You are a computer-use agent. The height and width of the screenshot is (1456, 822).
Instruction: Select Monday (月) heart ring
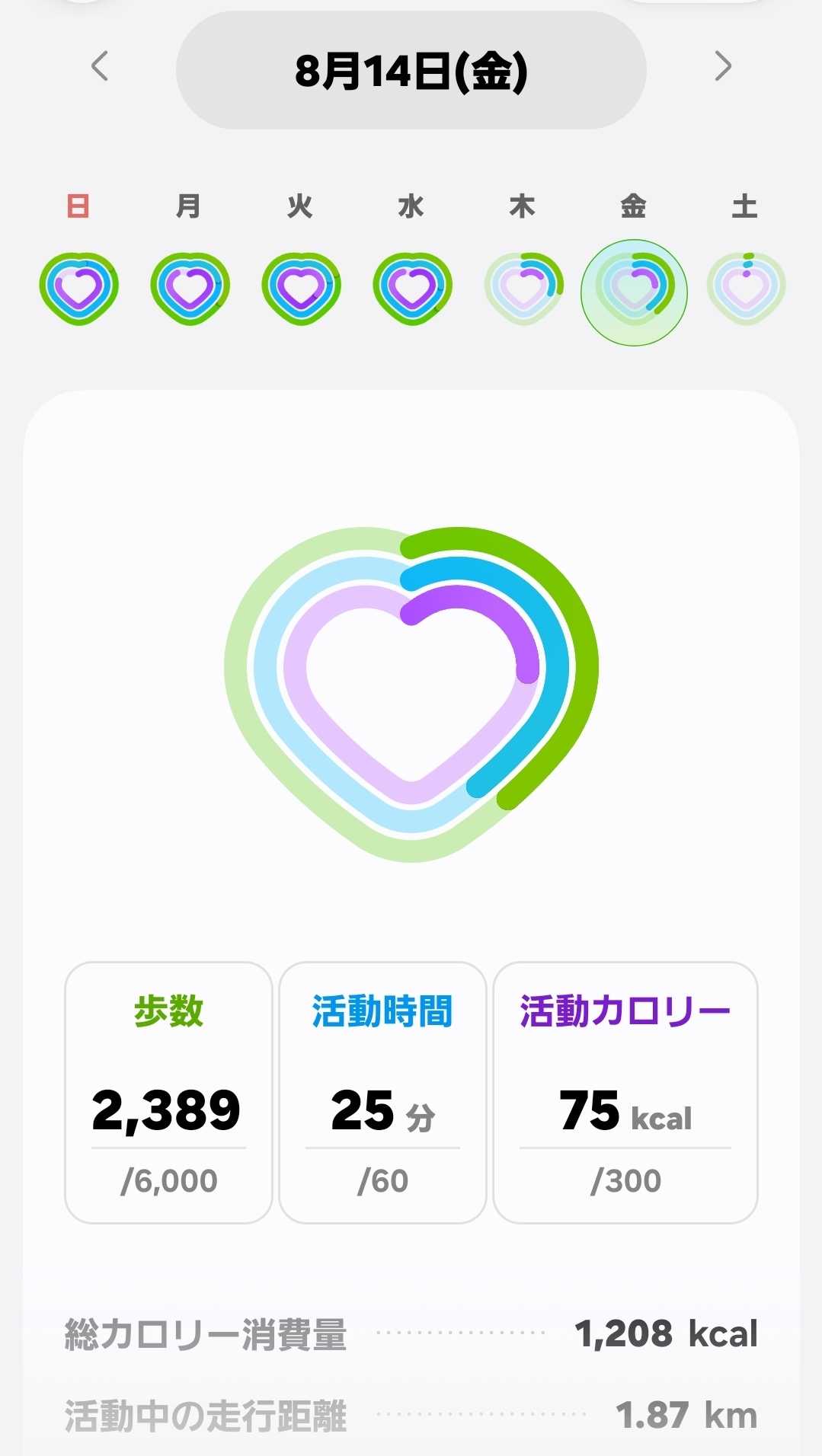(x=190, y=289)
